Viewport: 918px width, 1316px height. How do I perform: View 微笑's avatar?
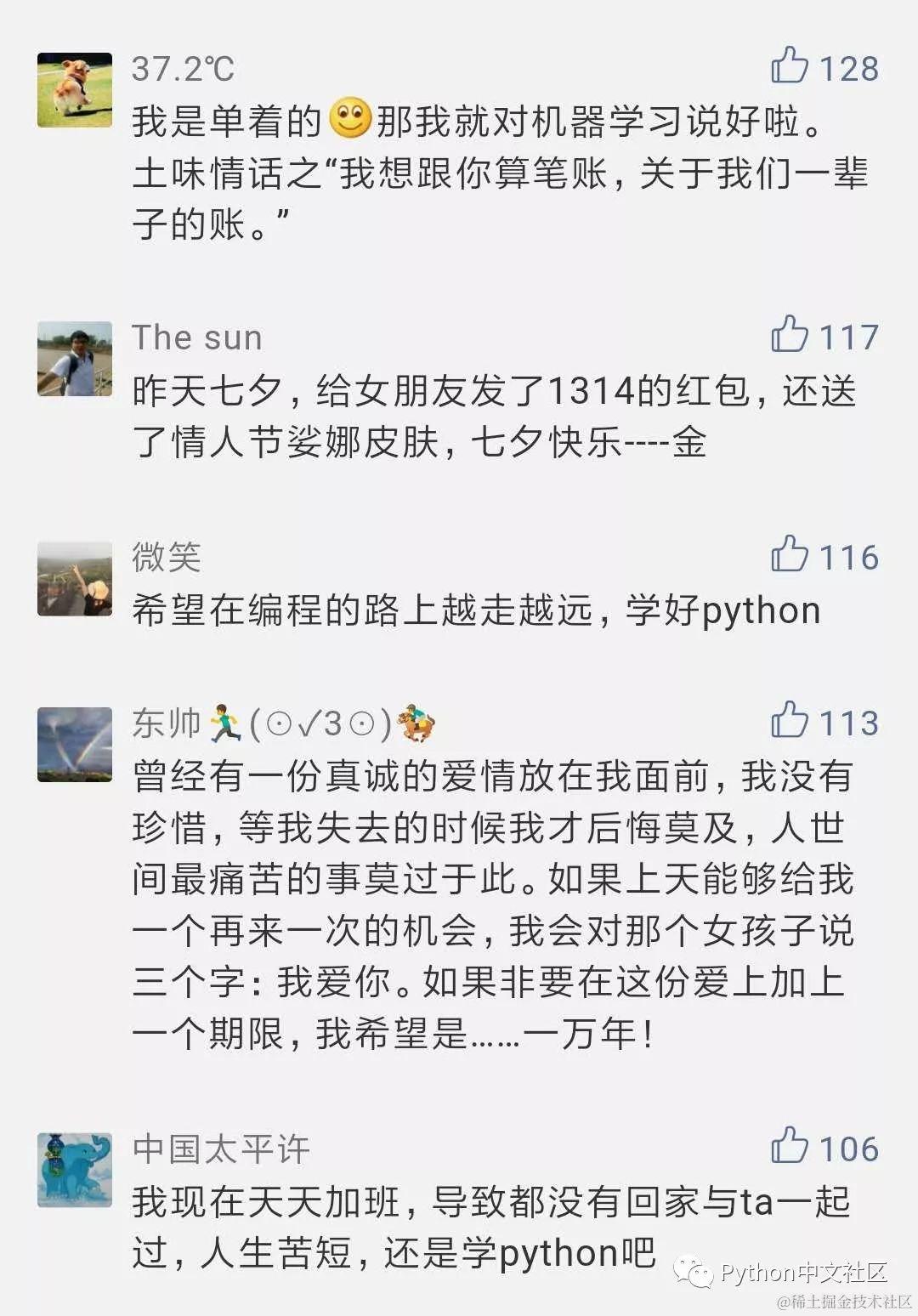tap(75, 579)
